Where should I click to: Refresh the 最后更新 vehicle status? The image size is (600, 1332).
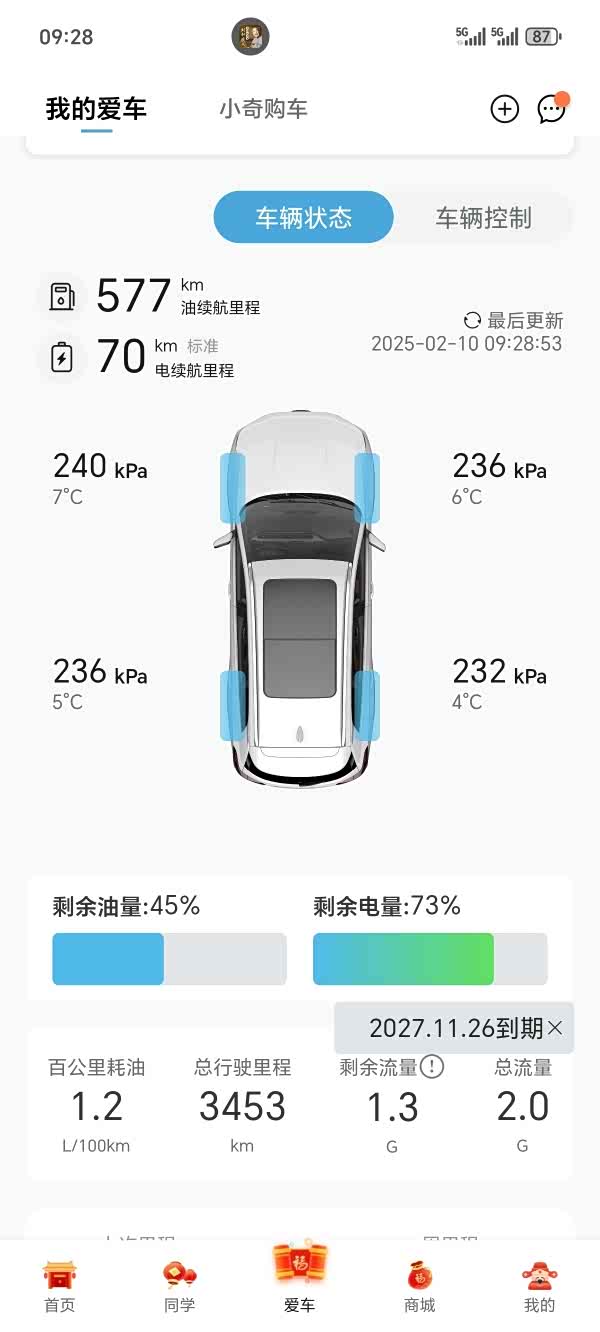(473, 321)
